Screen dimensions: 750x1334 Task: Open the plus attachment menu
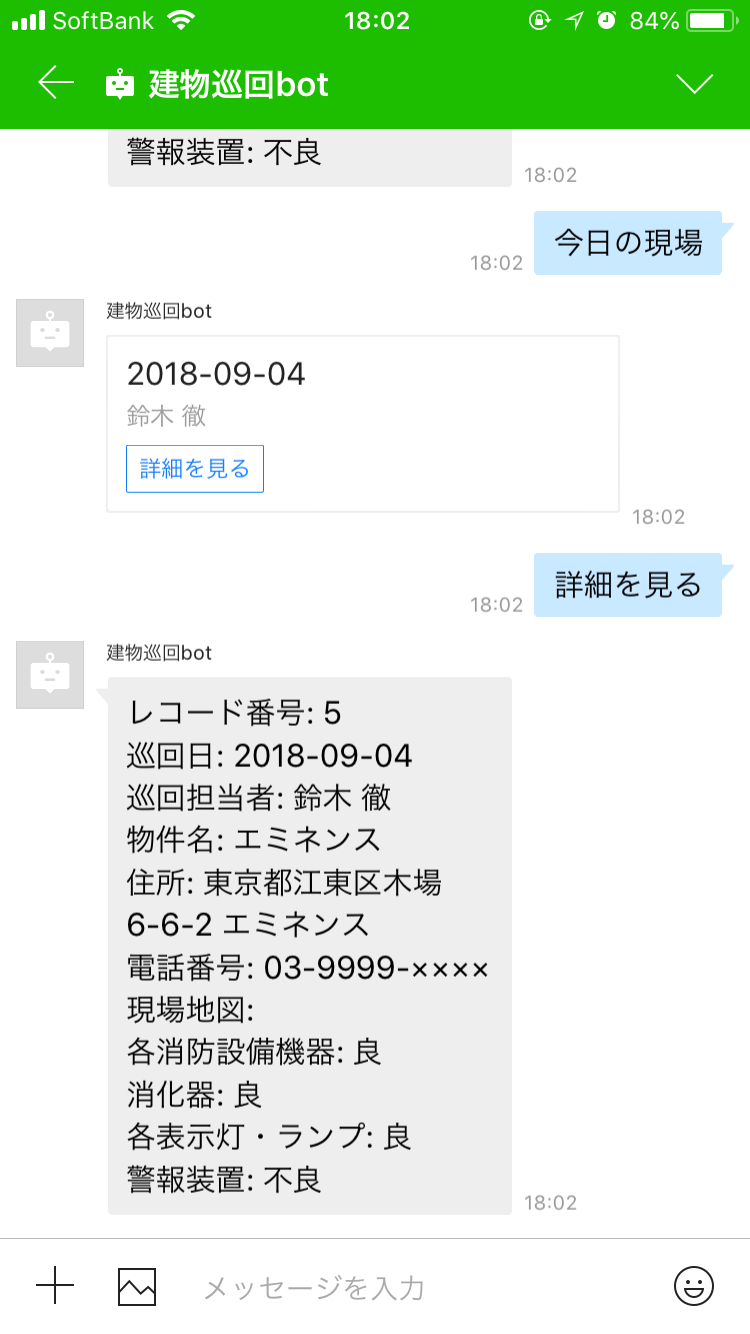coord(55,1286)
